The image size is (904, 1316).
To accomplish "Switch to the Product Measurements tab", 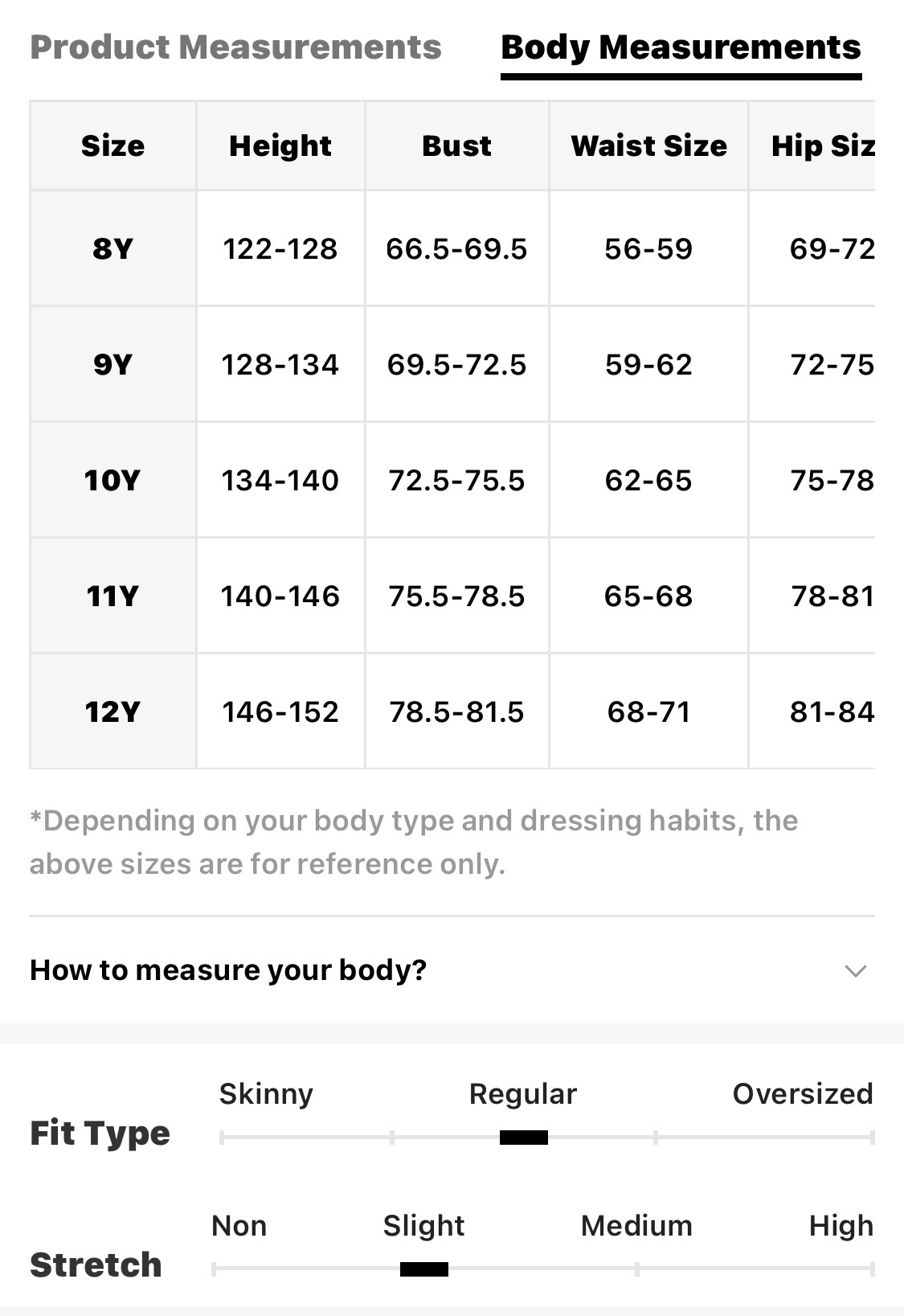I will tap(235, 47).
